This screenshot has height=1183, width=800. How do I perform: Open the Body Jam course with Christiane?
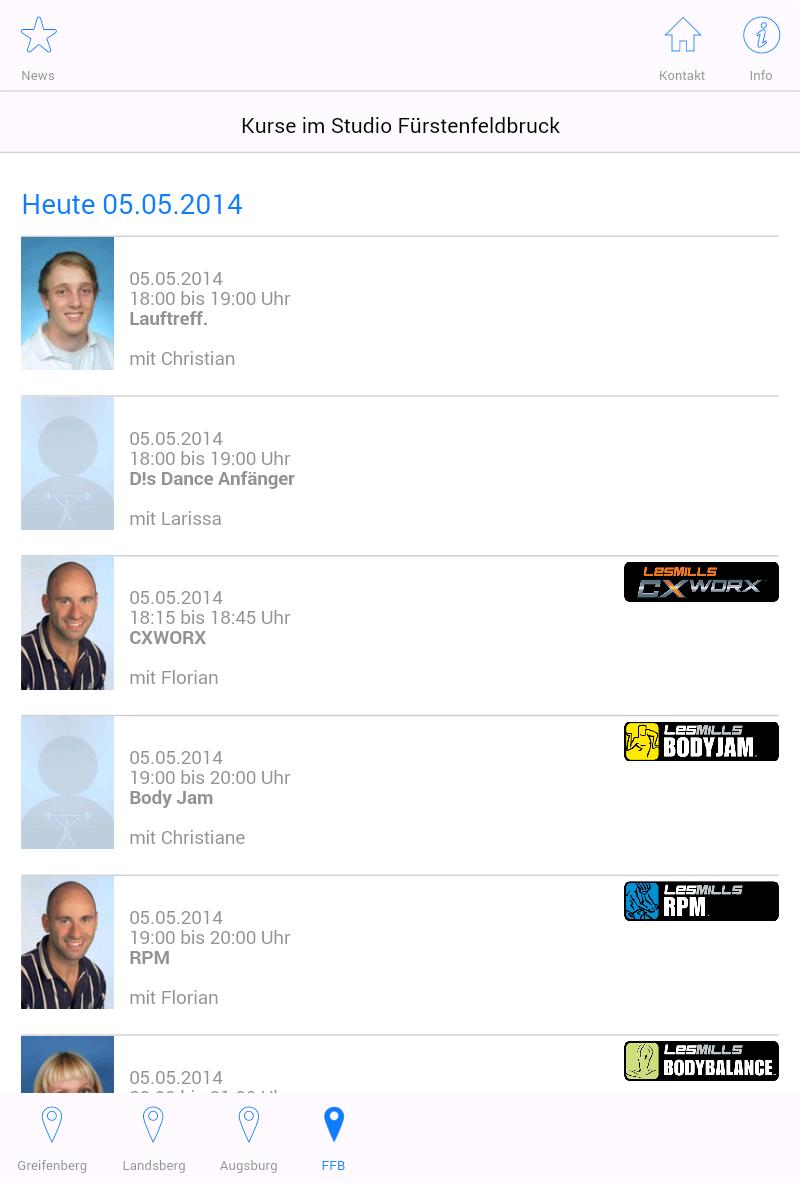pyautogui.click(x=399, y=796)
